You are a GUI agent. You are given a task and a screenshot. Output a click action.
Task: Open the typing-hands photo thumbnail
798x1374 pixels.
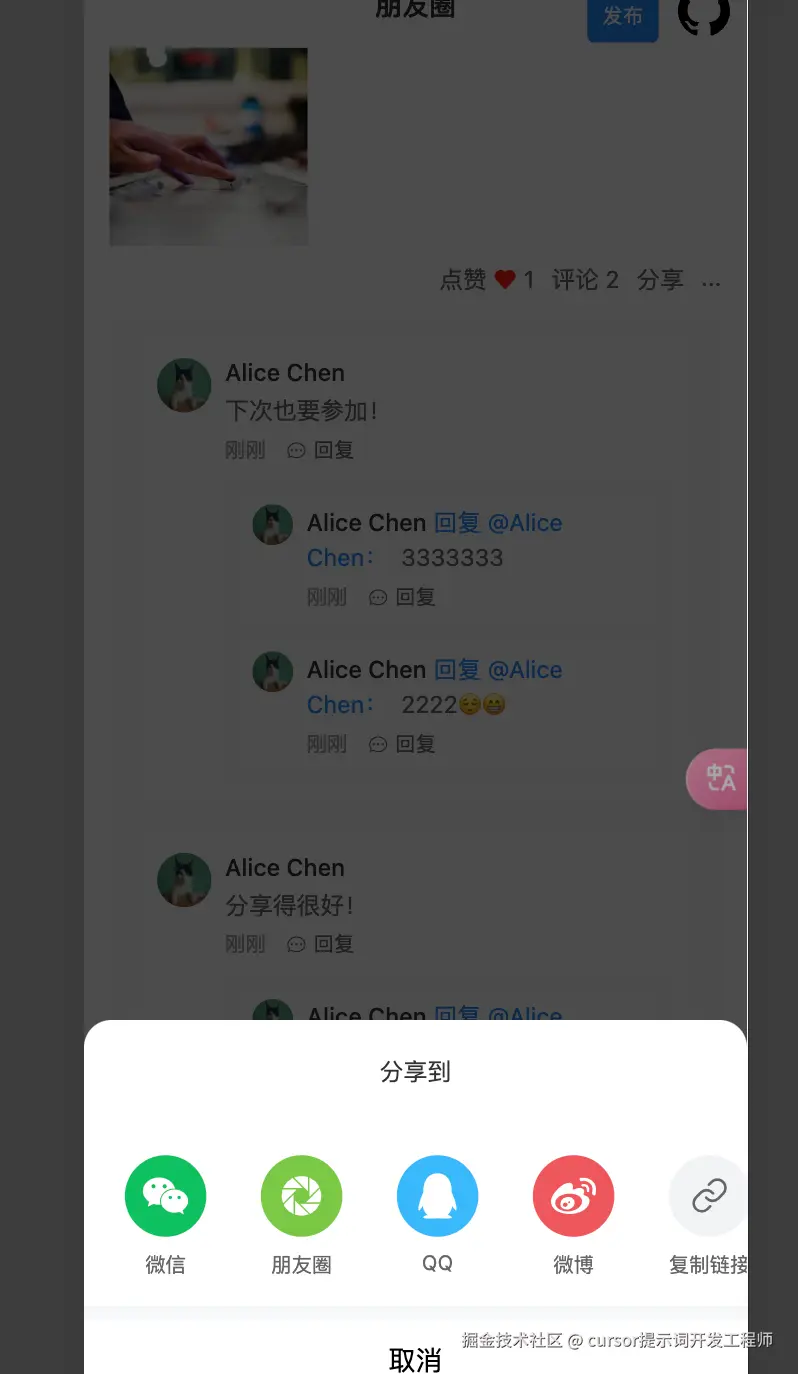coord(208,146)
